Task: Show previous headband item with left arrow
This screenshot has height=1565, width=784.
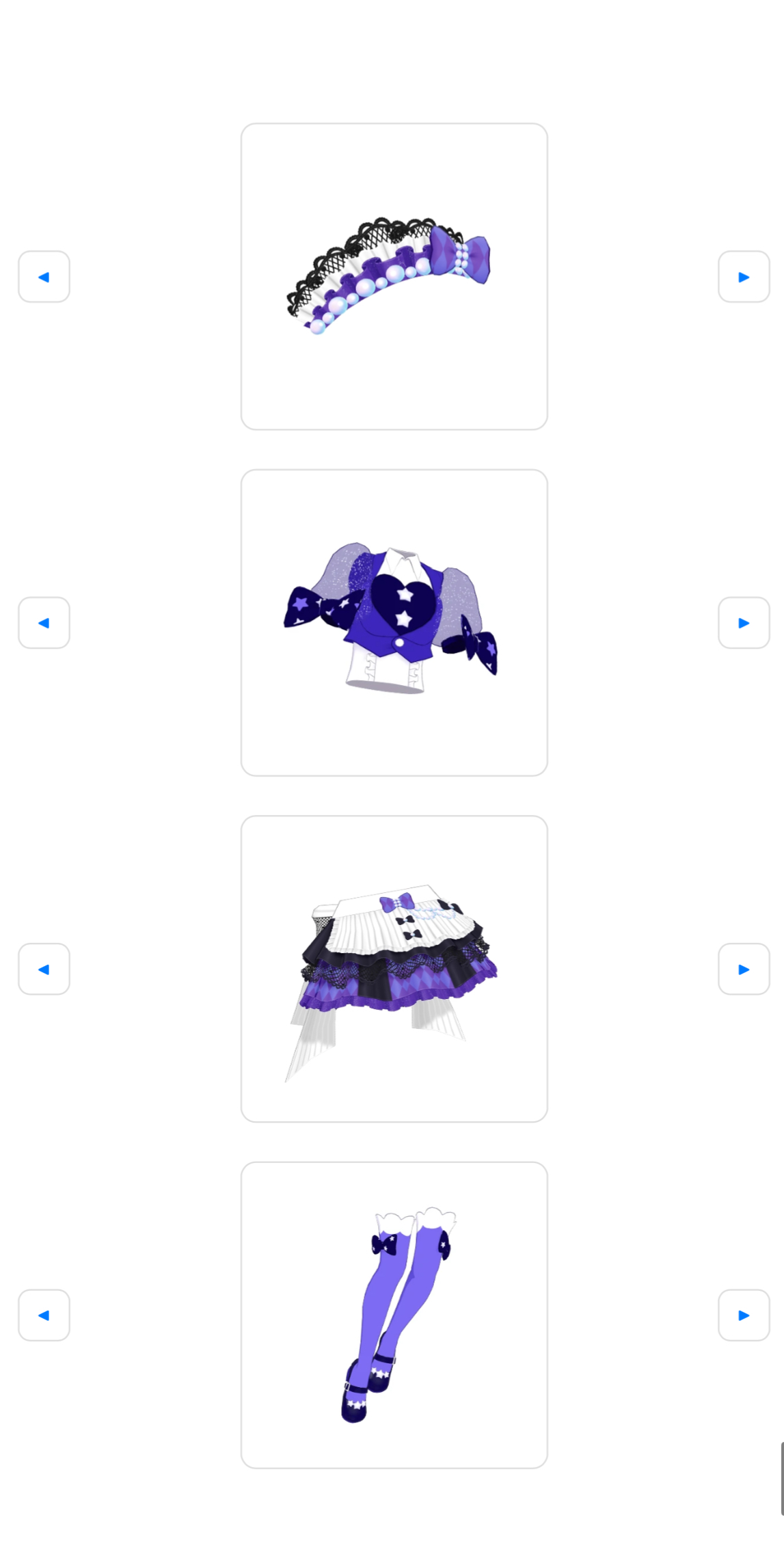Action: click(x=44, y=277)
